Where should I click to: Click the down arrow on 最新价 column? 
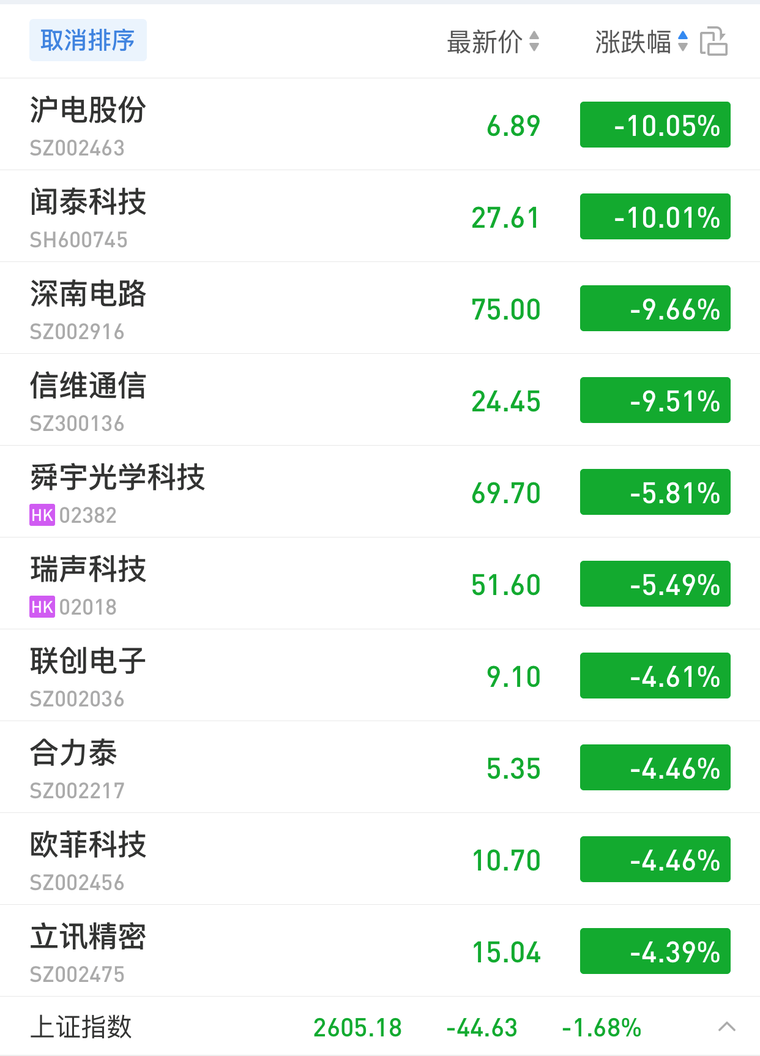tap(535, 47)
